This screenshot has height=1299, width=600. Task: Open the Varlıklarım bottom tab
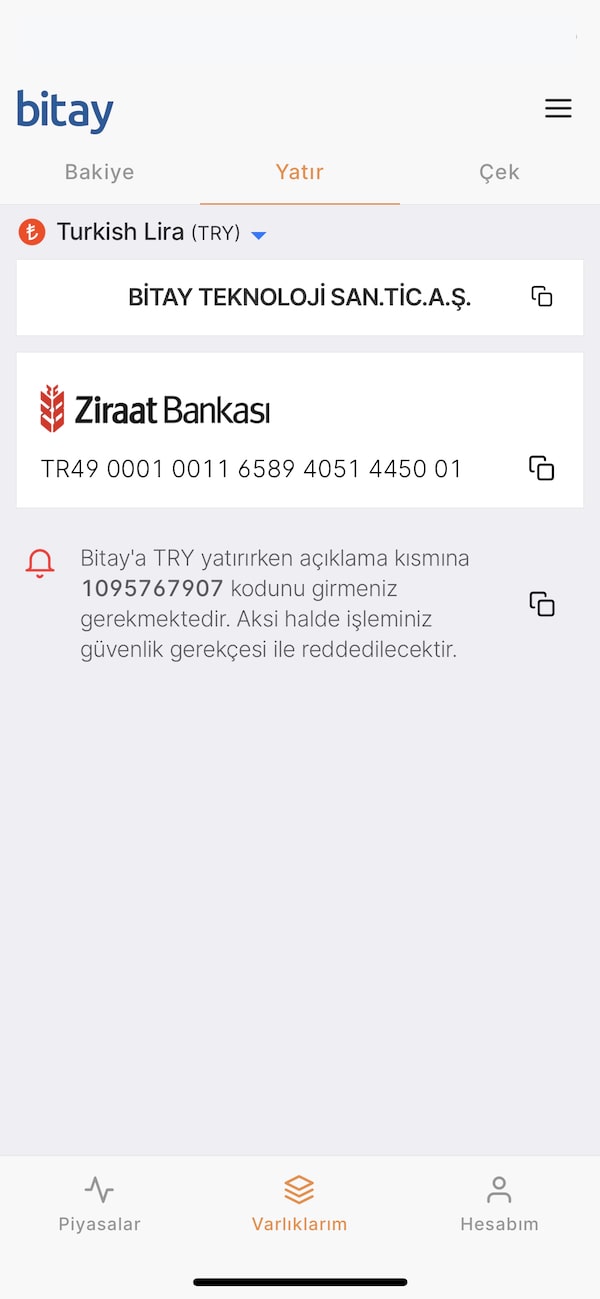pos(299,1204)
